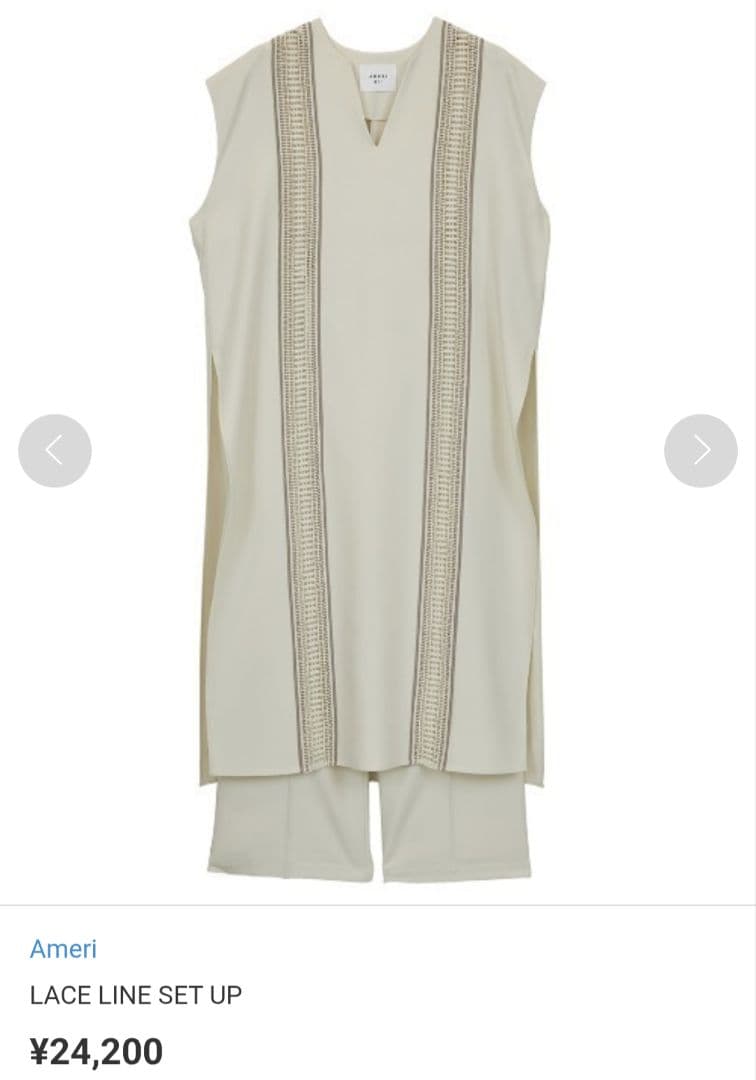756x1080 pixels.
Task: Open the Ameri brand link
Action: coord(63,949)
